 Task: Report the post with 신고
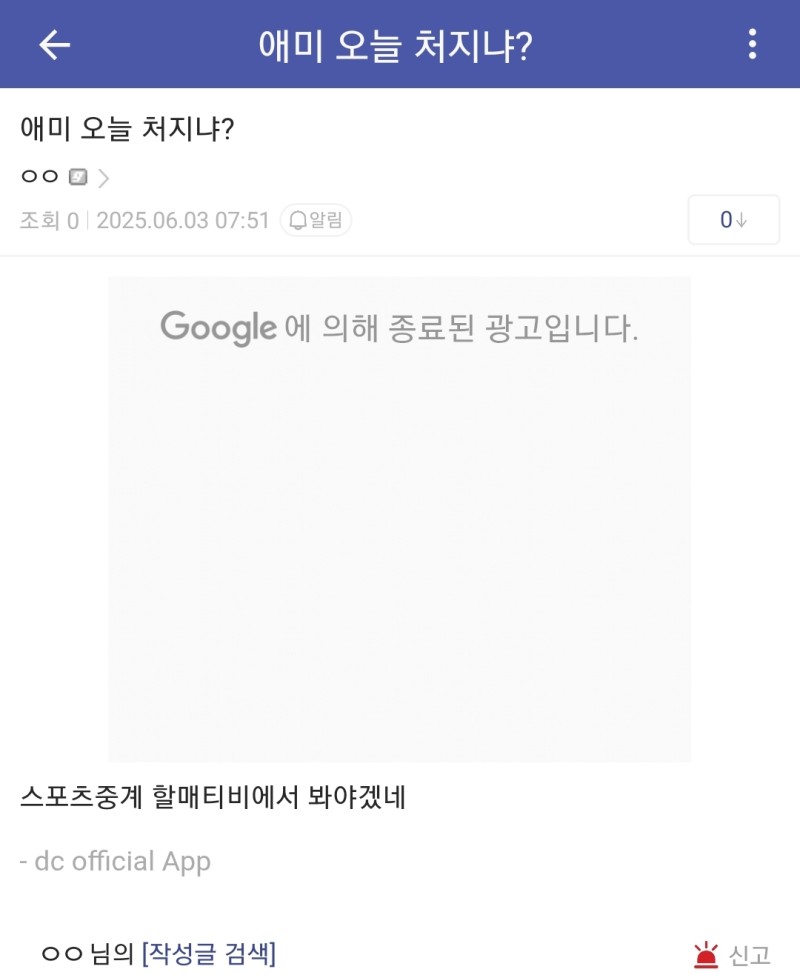pyautogui.click(x=733, y=955)
